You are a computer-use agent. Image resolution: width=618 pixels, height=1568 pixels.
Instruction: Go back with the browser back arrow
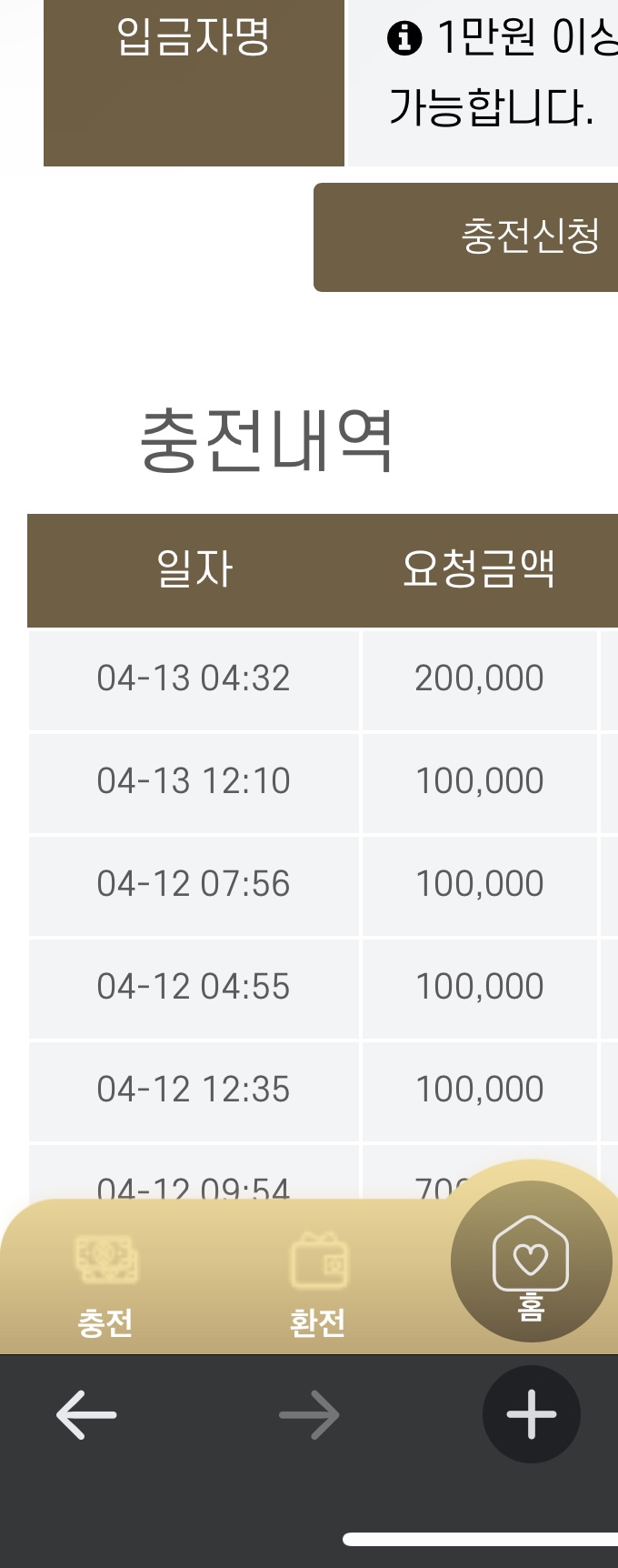coord(86,1415)
